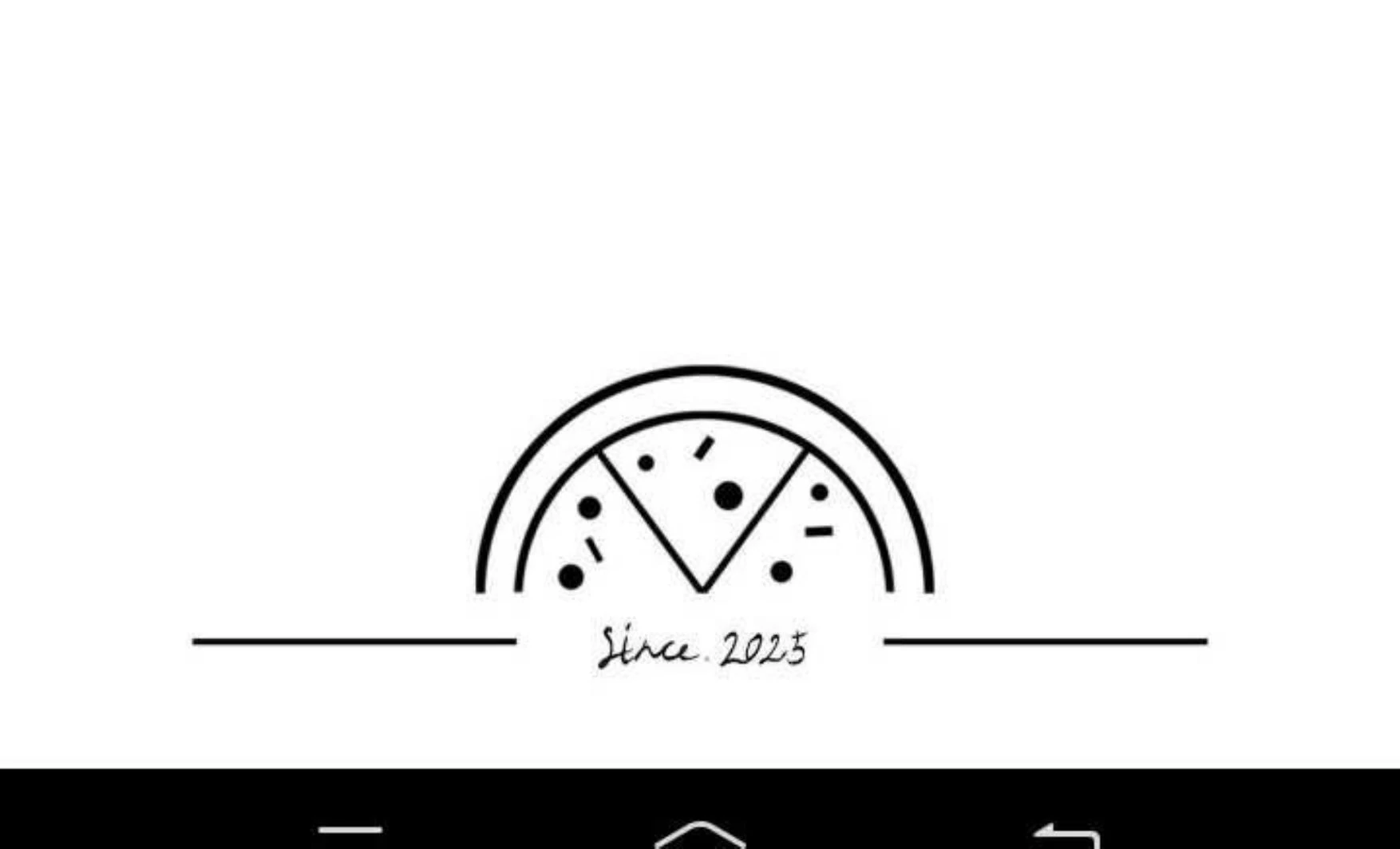This screenshot has width=1400, height=849.
Task: Go to the system home screen
Action: (700, 835)
